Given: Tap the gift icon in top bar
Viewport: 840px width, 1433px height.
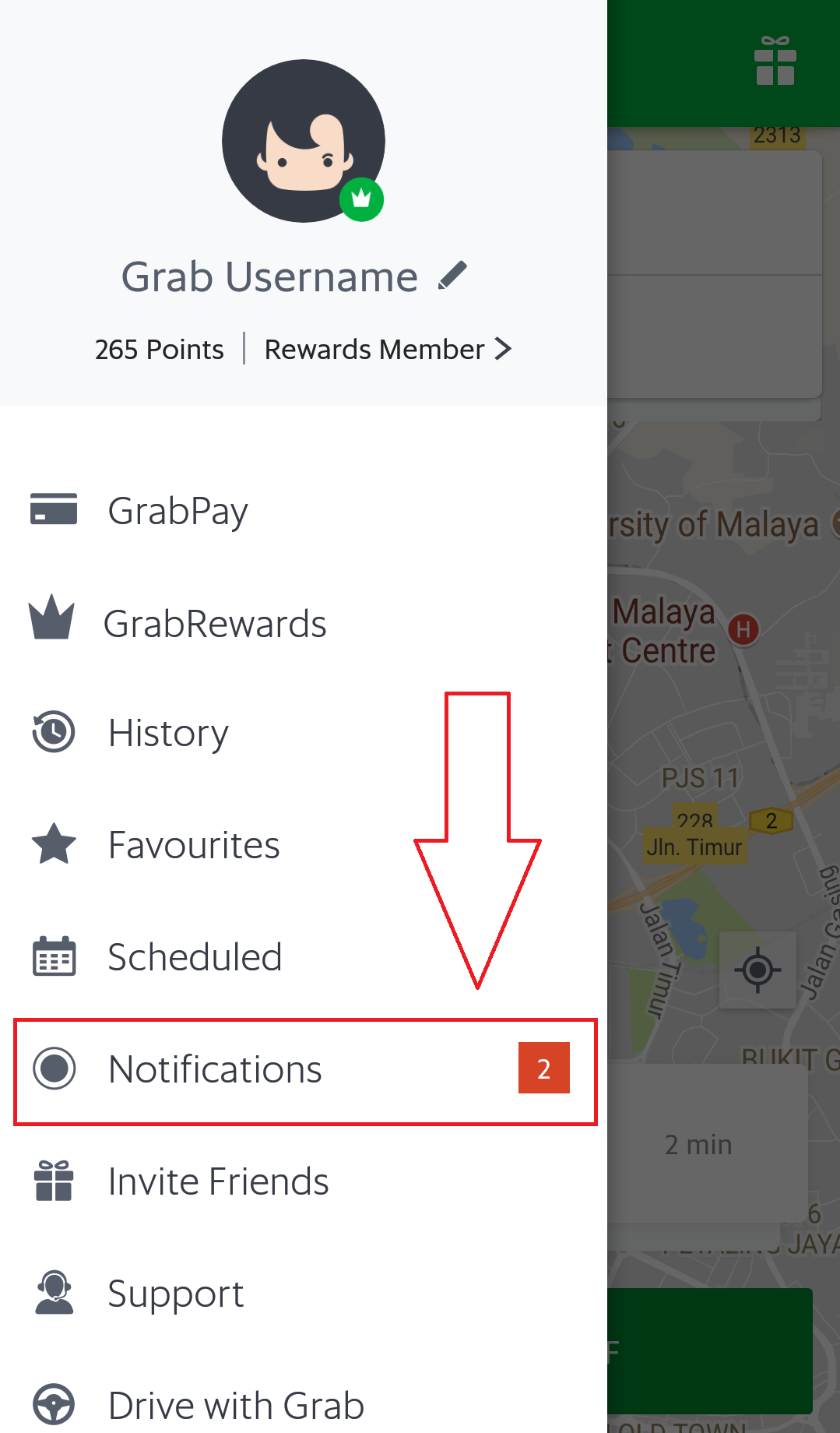Looking at the screenshot, I should (x=775, y=61).
